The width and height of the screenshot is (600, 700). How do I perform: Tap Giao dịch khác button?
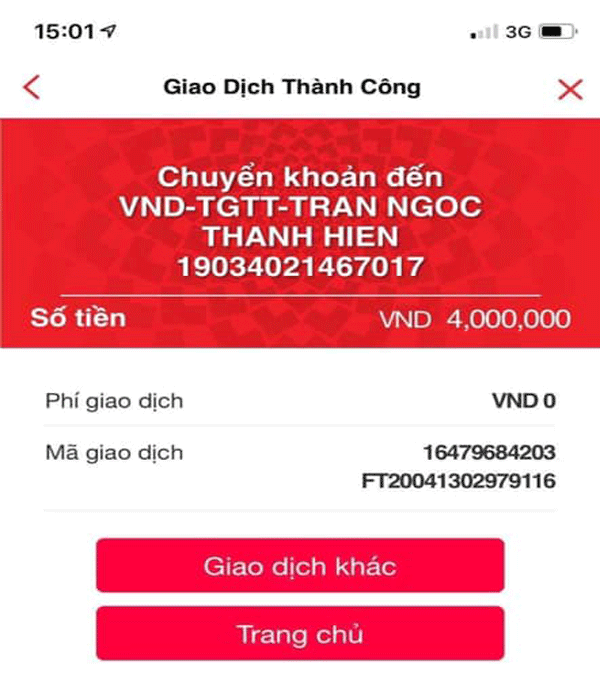pos(300,566)
